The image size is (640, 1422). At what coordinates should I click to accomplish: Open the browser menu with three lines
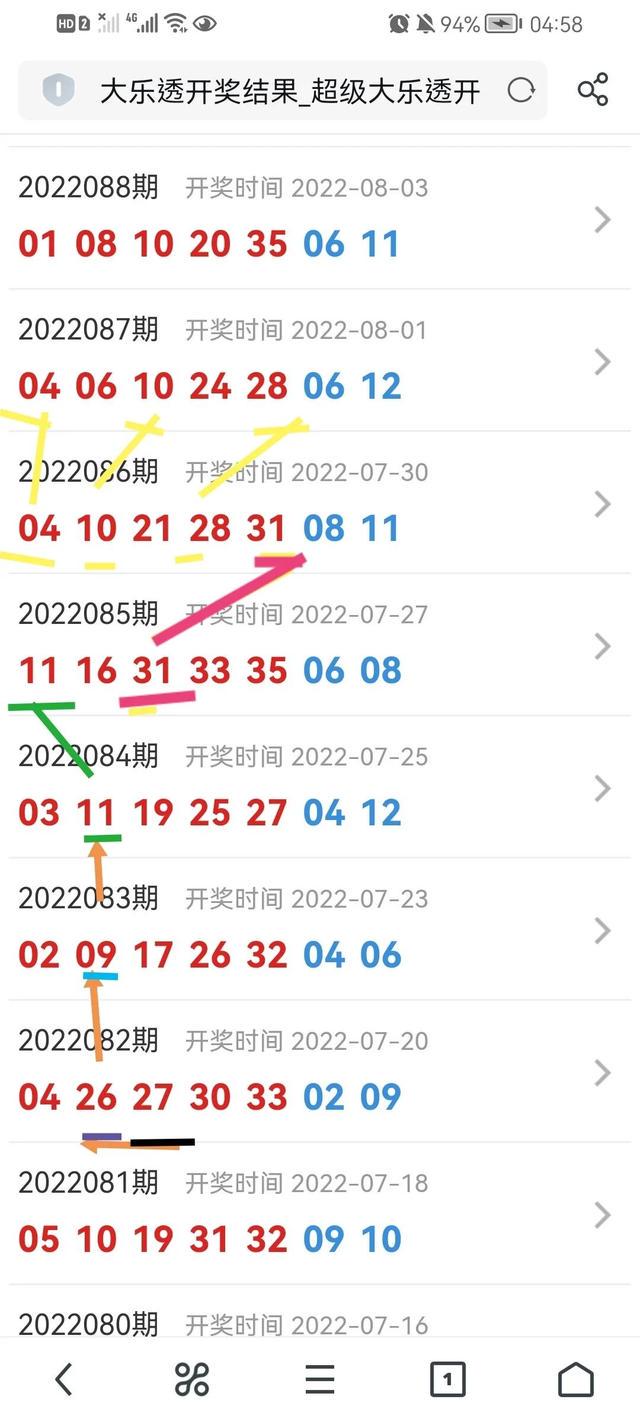(320, 1380)
